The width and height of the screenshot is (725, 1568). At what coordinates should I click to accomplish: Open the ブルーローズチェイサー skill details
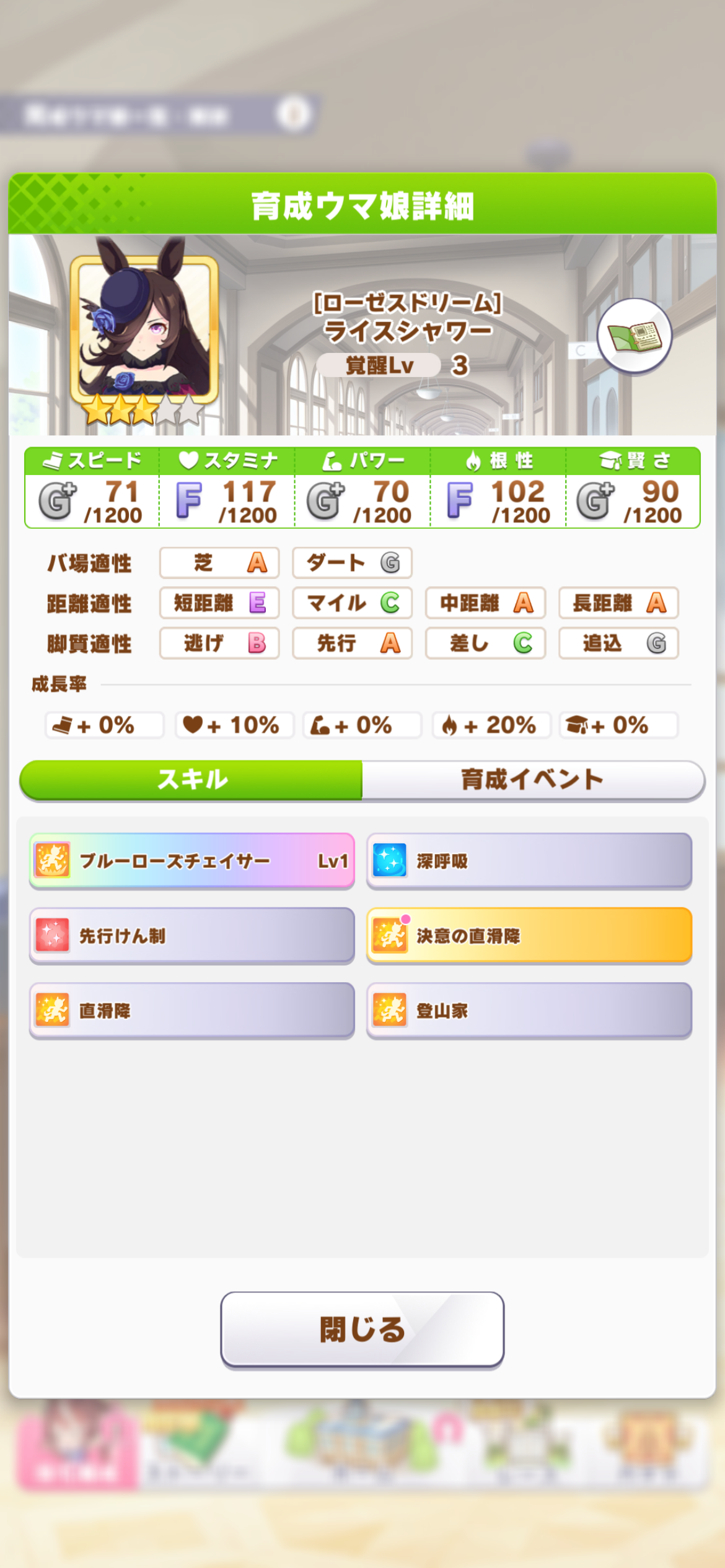[x=191, y=861]
